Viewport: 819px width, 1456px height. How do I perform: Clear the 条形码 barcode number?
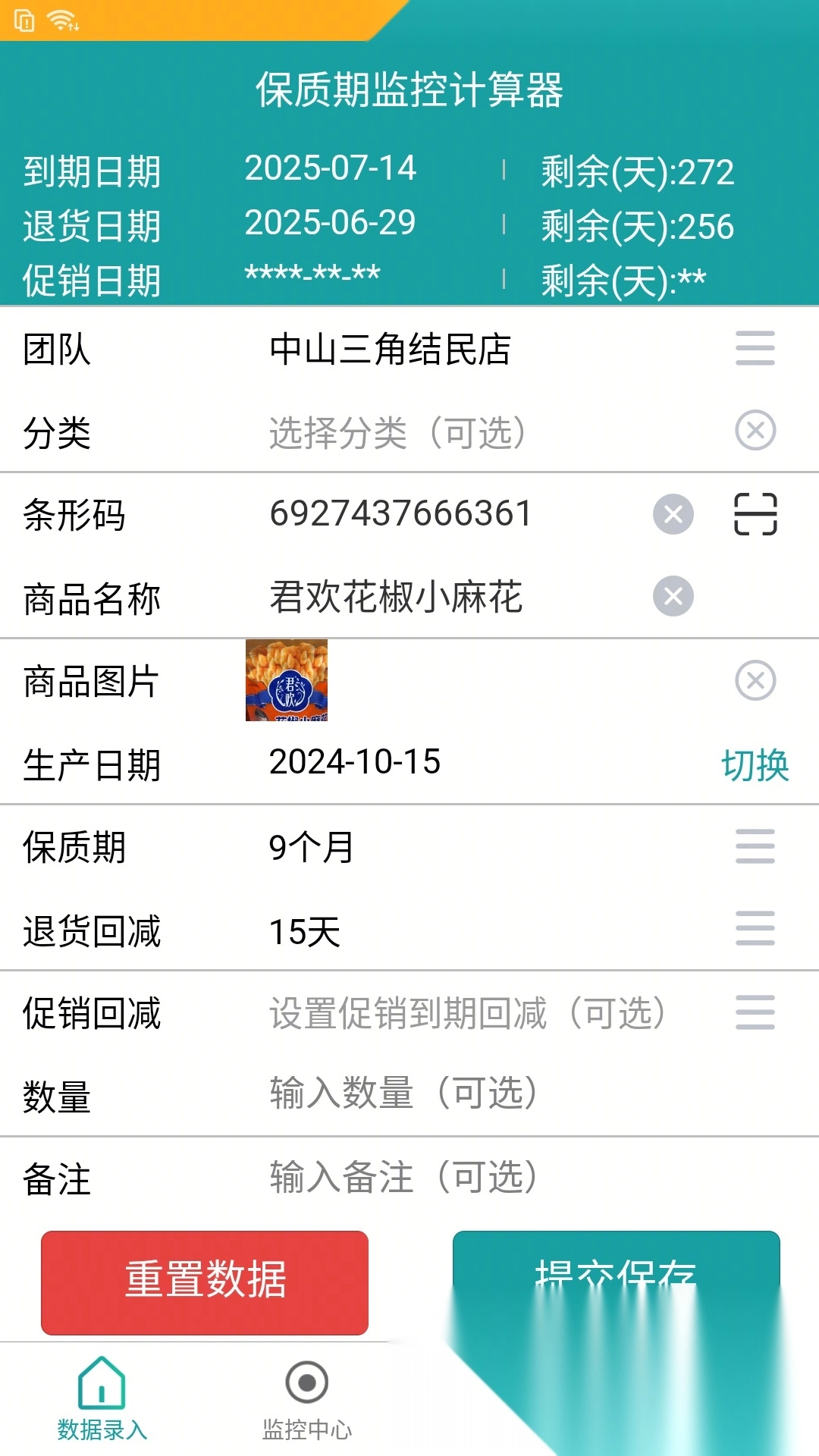(673, 514)
